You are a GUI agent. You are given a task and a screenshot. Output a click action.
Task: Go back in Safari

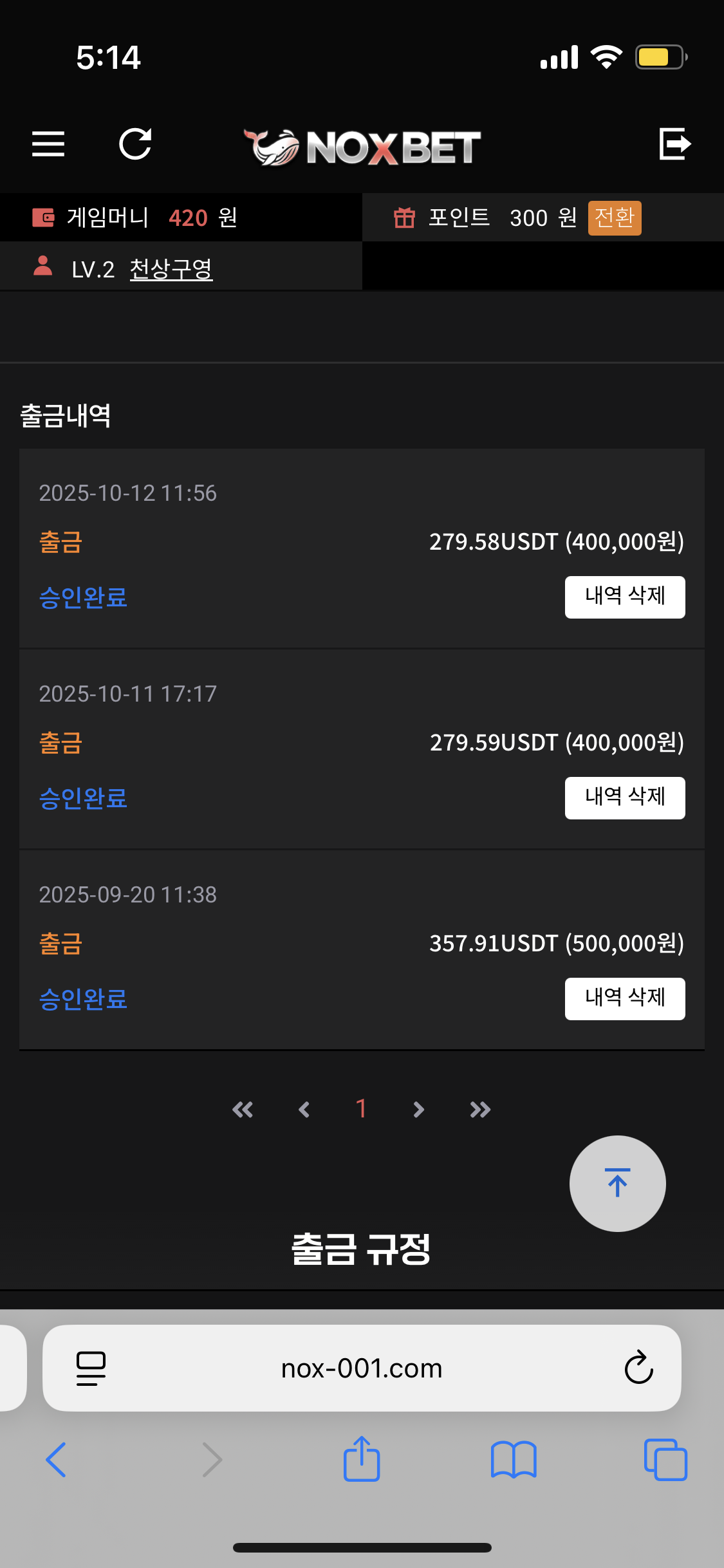tap(56, 1459)
